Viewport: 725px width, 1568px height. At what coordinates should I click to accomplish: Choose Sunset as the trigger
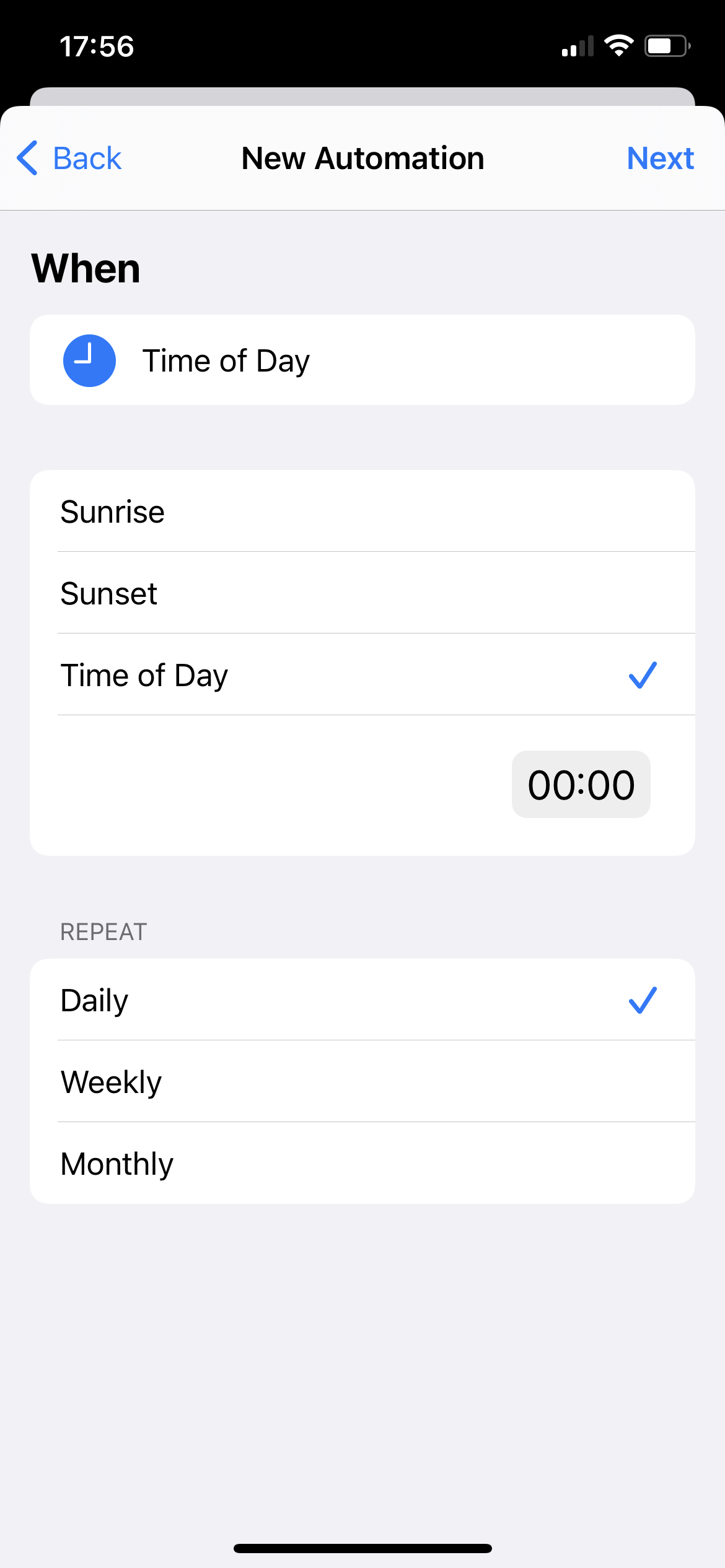[x=362, y=593]
